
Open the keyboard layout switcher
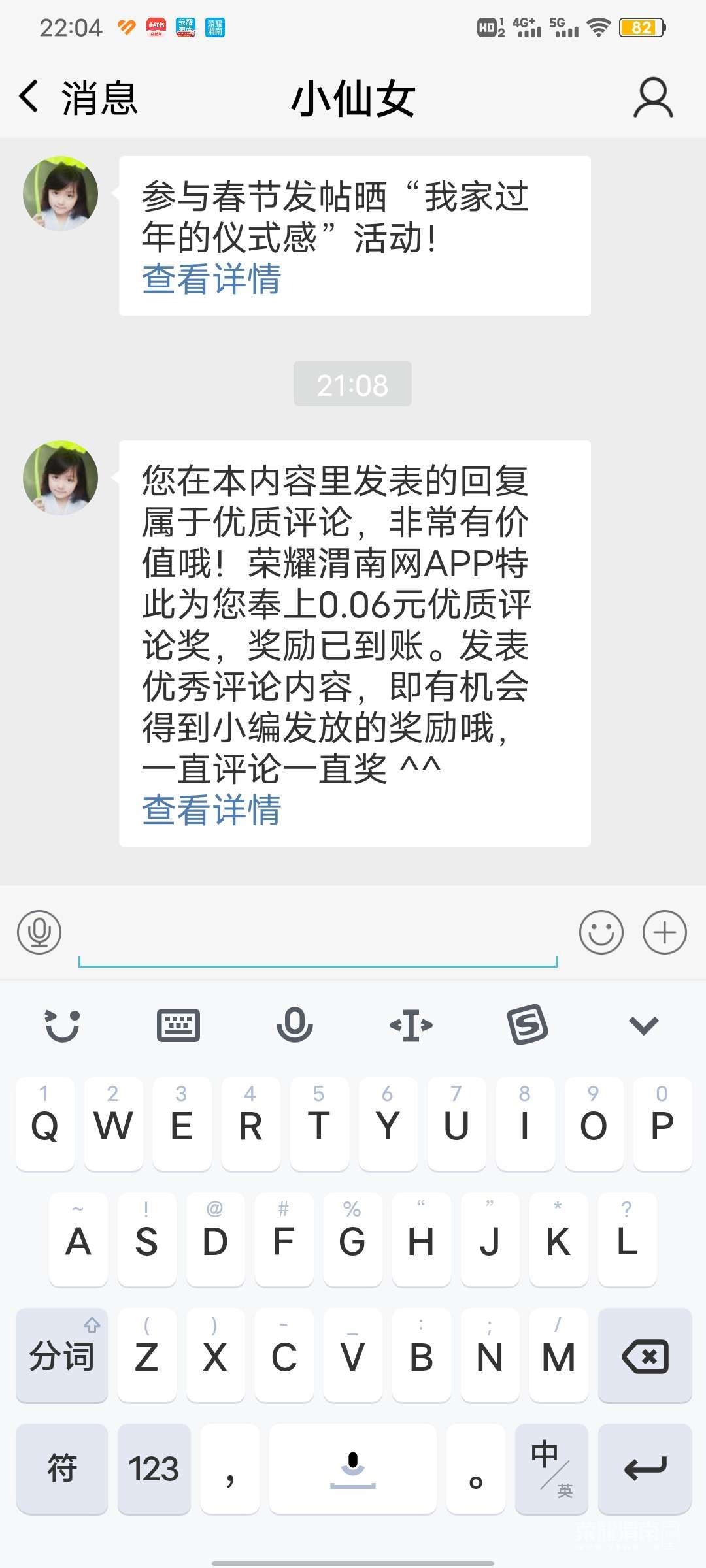[178, 1025]
